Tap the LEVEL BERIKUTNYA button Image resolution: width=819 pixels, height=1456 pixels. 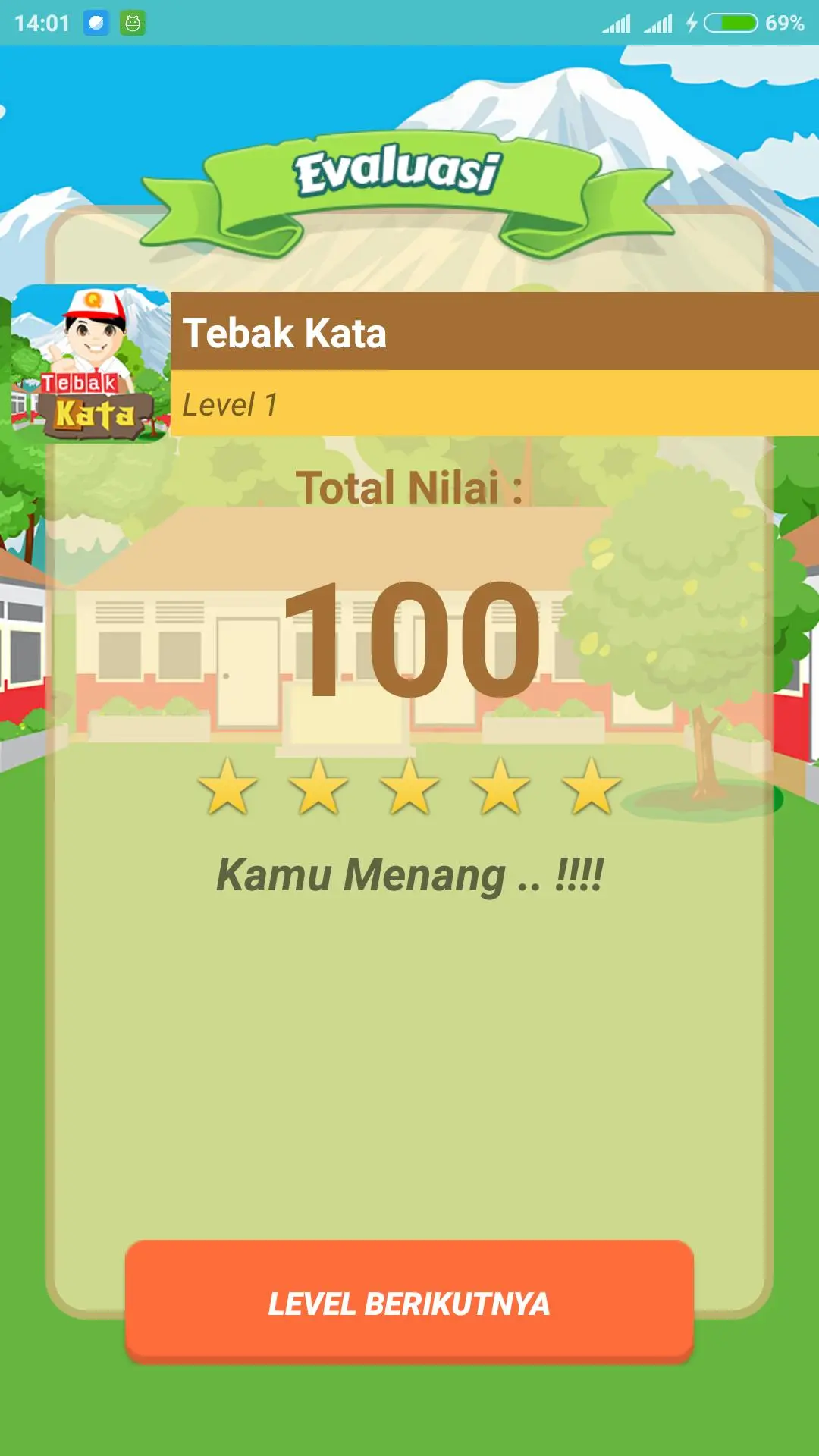(x=409, y=1301)
